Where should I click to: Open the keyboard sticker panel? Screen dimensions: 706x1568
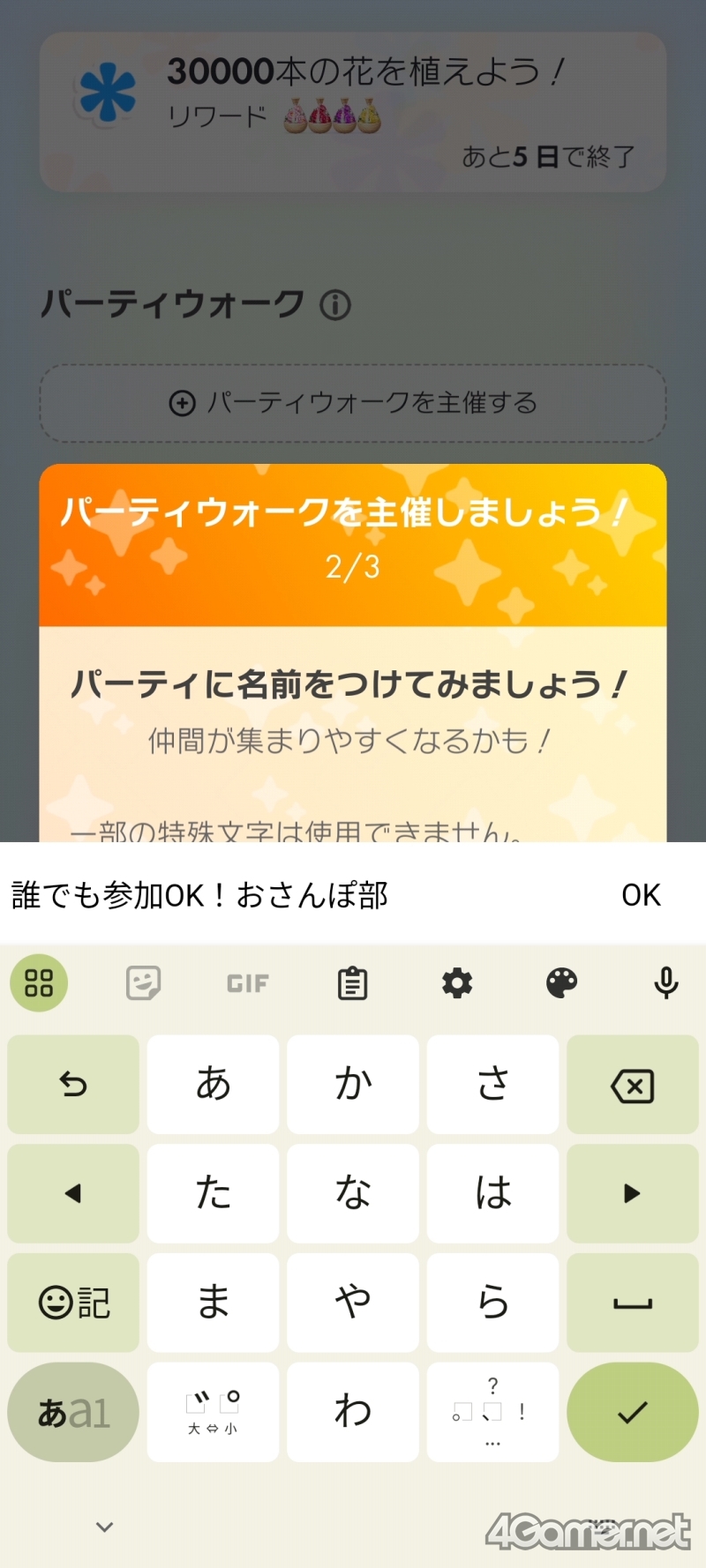point(143,982)
